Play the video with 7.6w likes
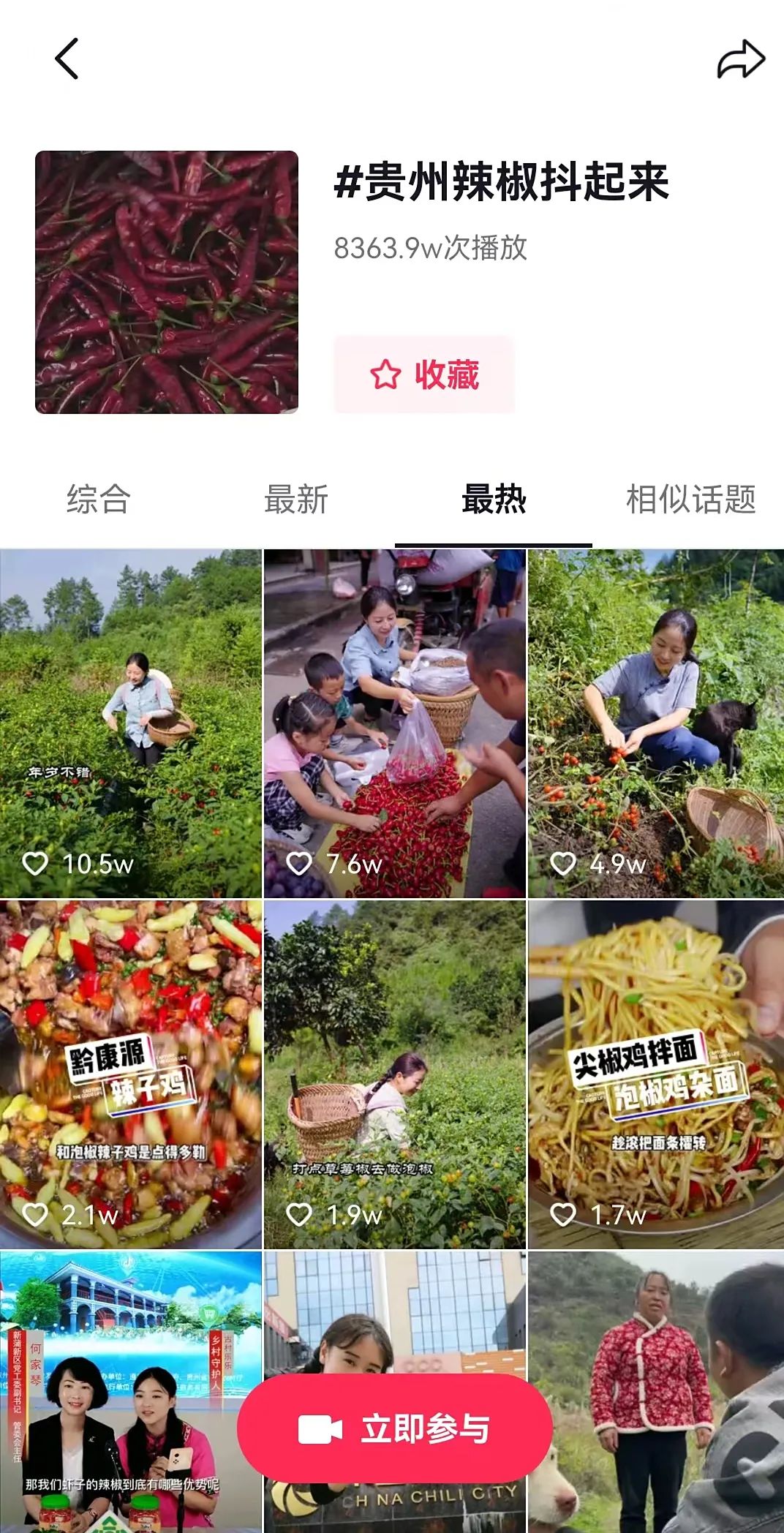Image resolution: width=784 pixels, height=1533 pixels. [395, 723]
